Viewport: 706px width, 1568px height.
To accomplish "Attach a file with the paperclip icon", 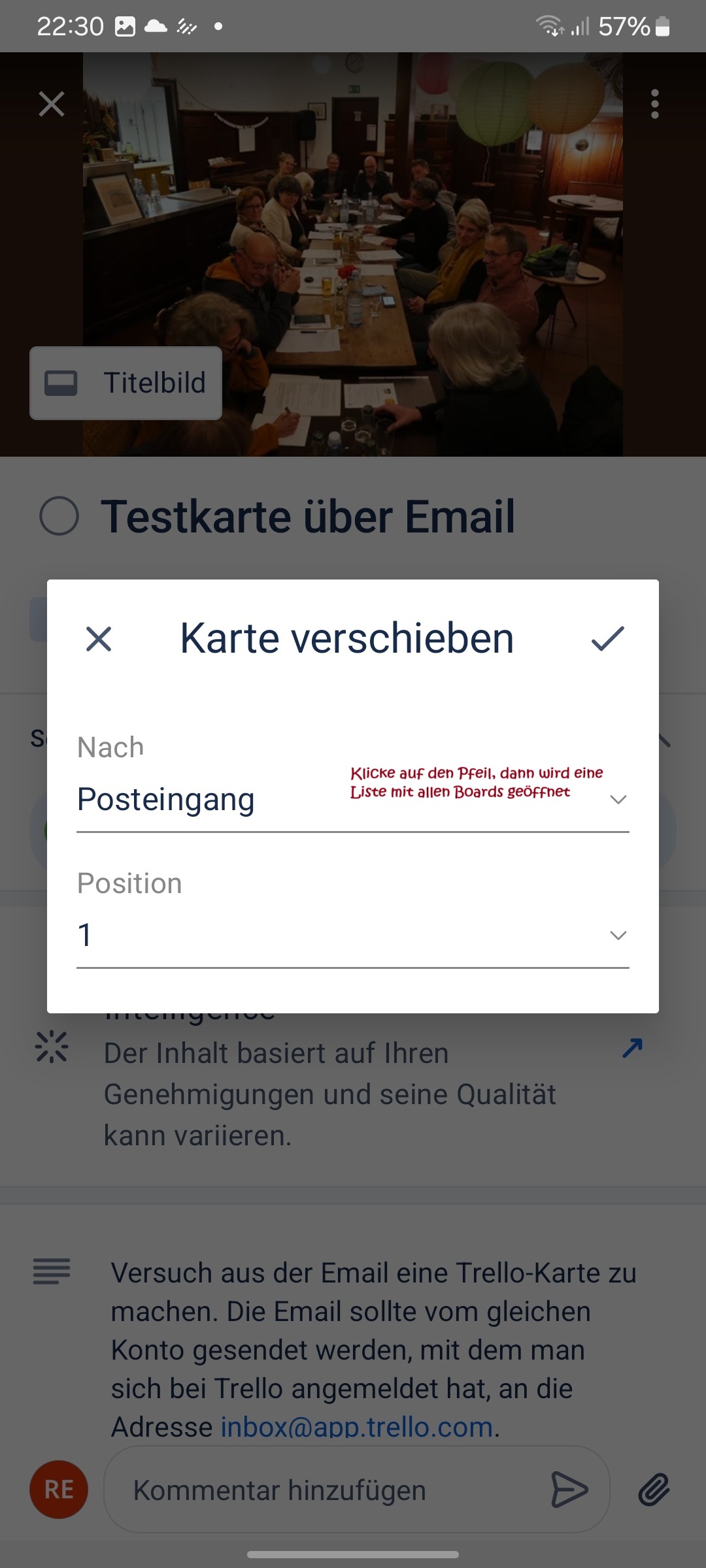I will (x=654, y=1490).
